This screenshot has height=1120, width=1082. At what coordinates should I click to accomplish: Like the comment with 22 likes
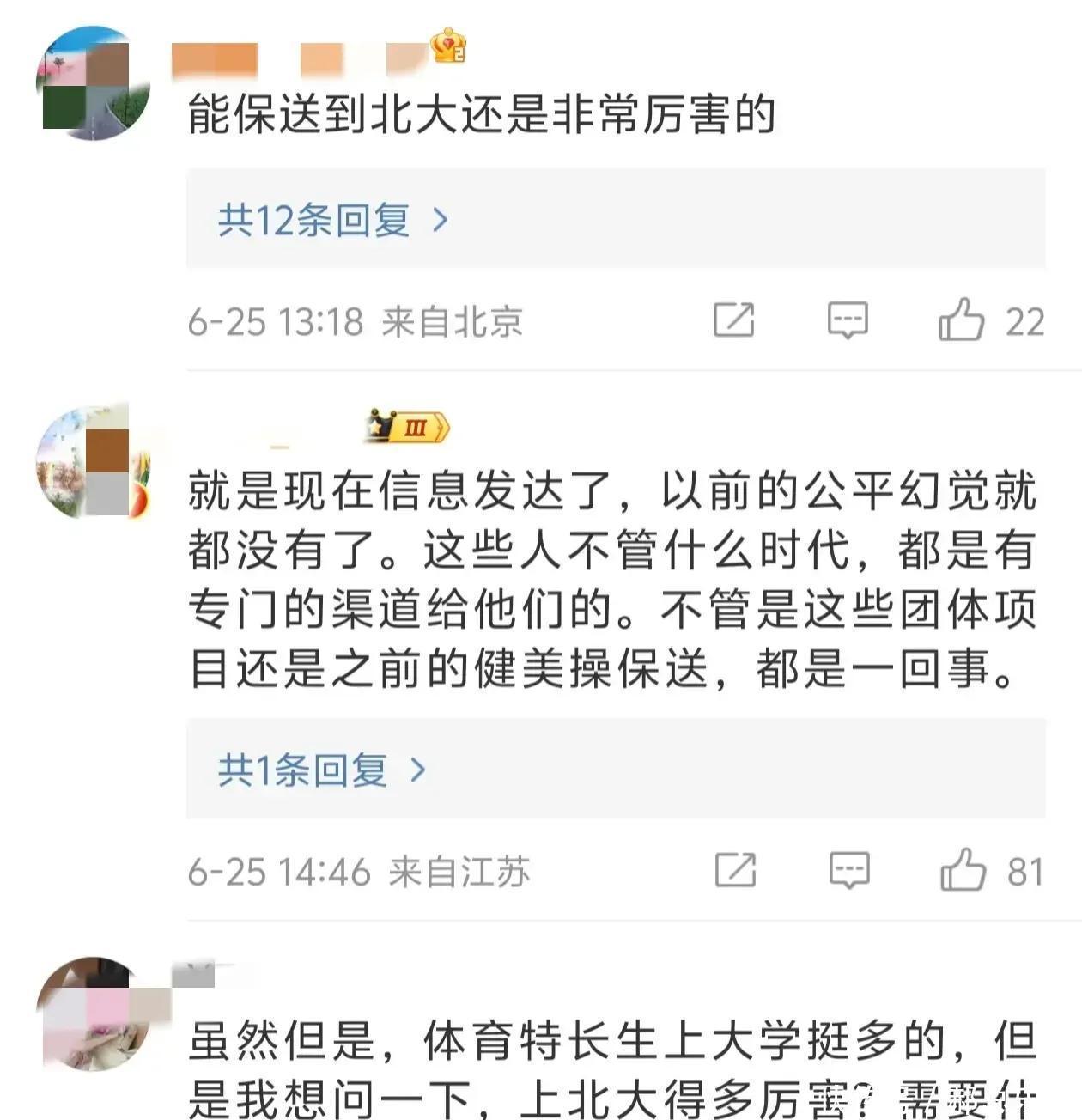tap(961, 320)
